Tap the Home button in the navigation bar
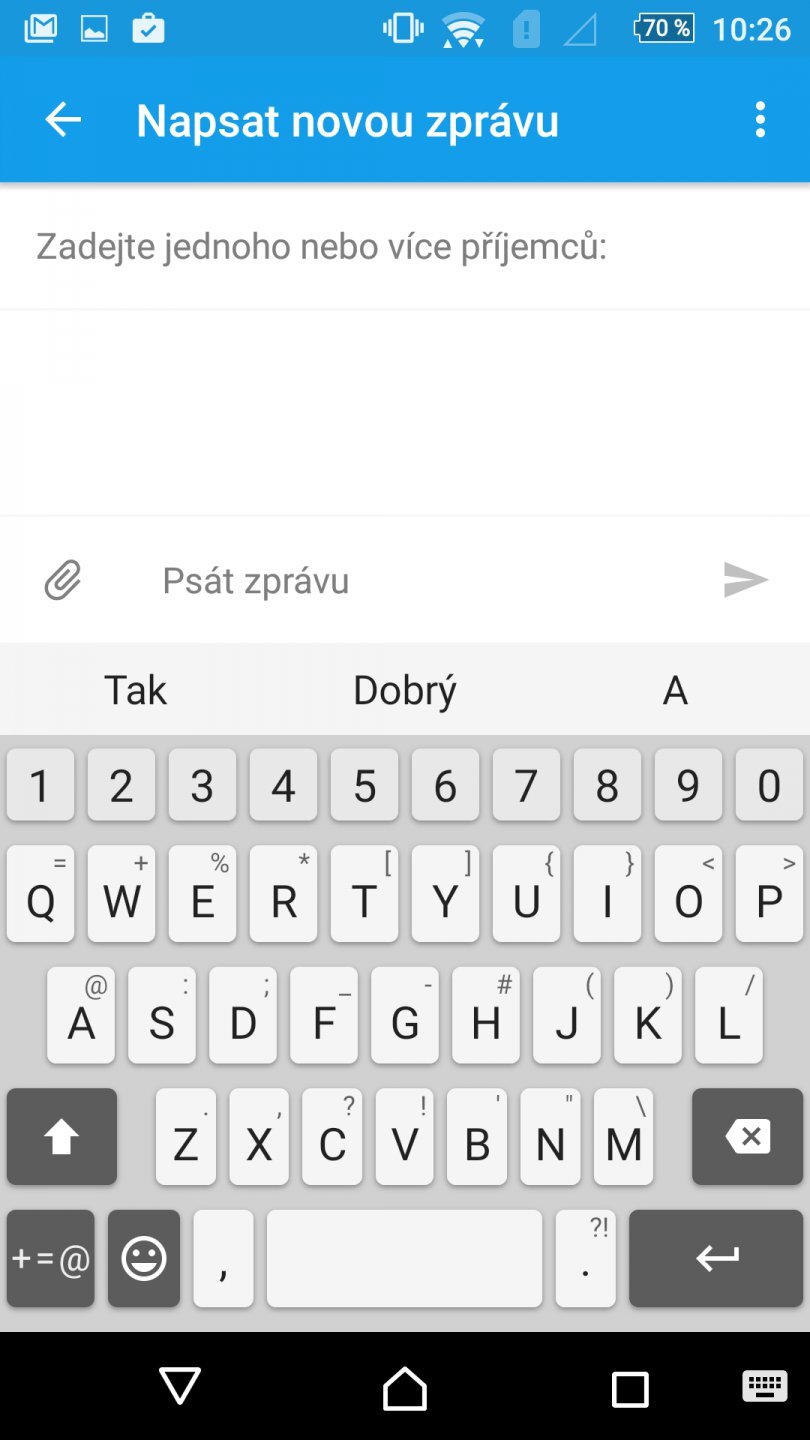Screen dimensions: 810x1440 405,1387
